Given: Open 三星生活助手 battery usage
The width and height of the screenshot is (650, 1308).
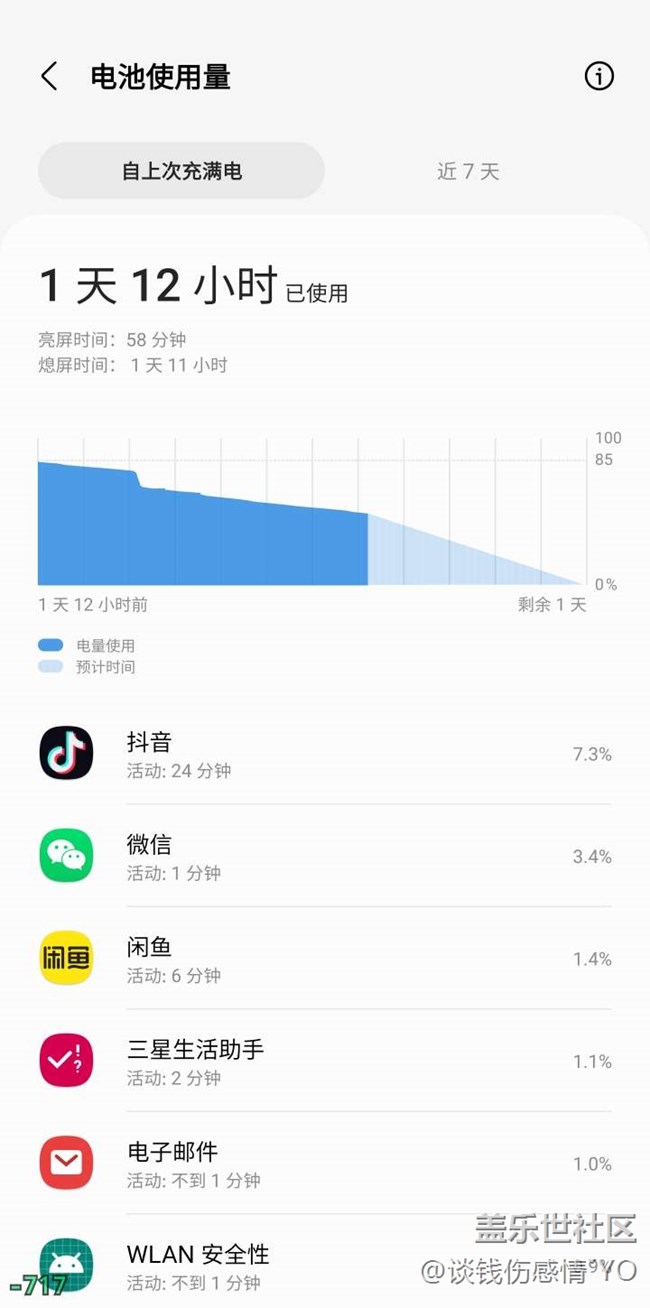Looking at the screenshot, I should (325, 1061).
